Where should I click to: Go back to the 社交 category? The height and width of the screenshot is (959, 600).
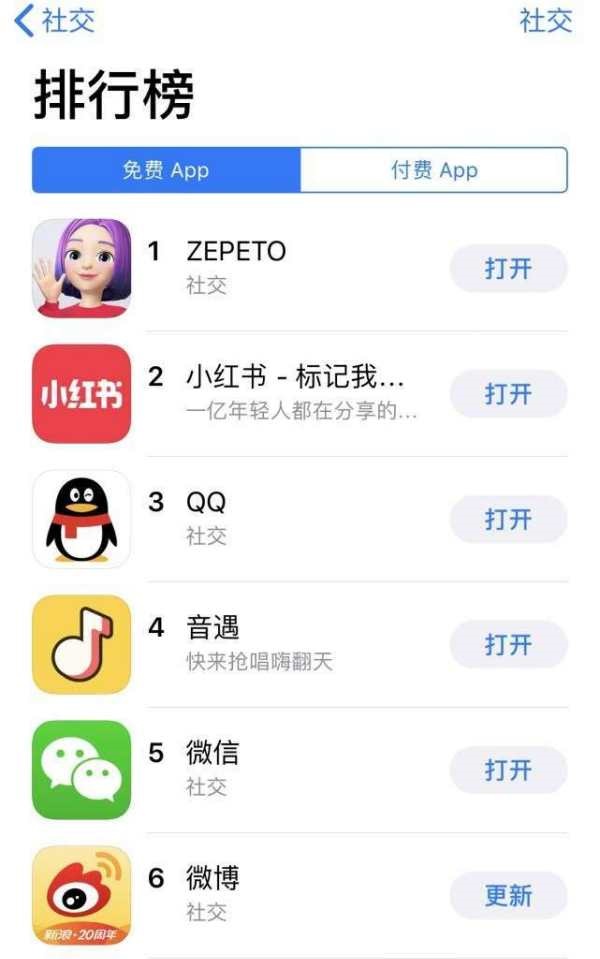coord(55,21)
